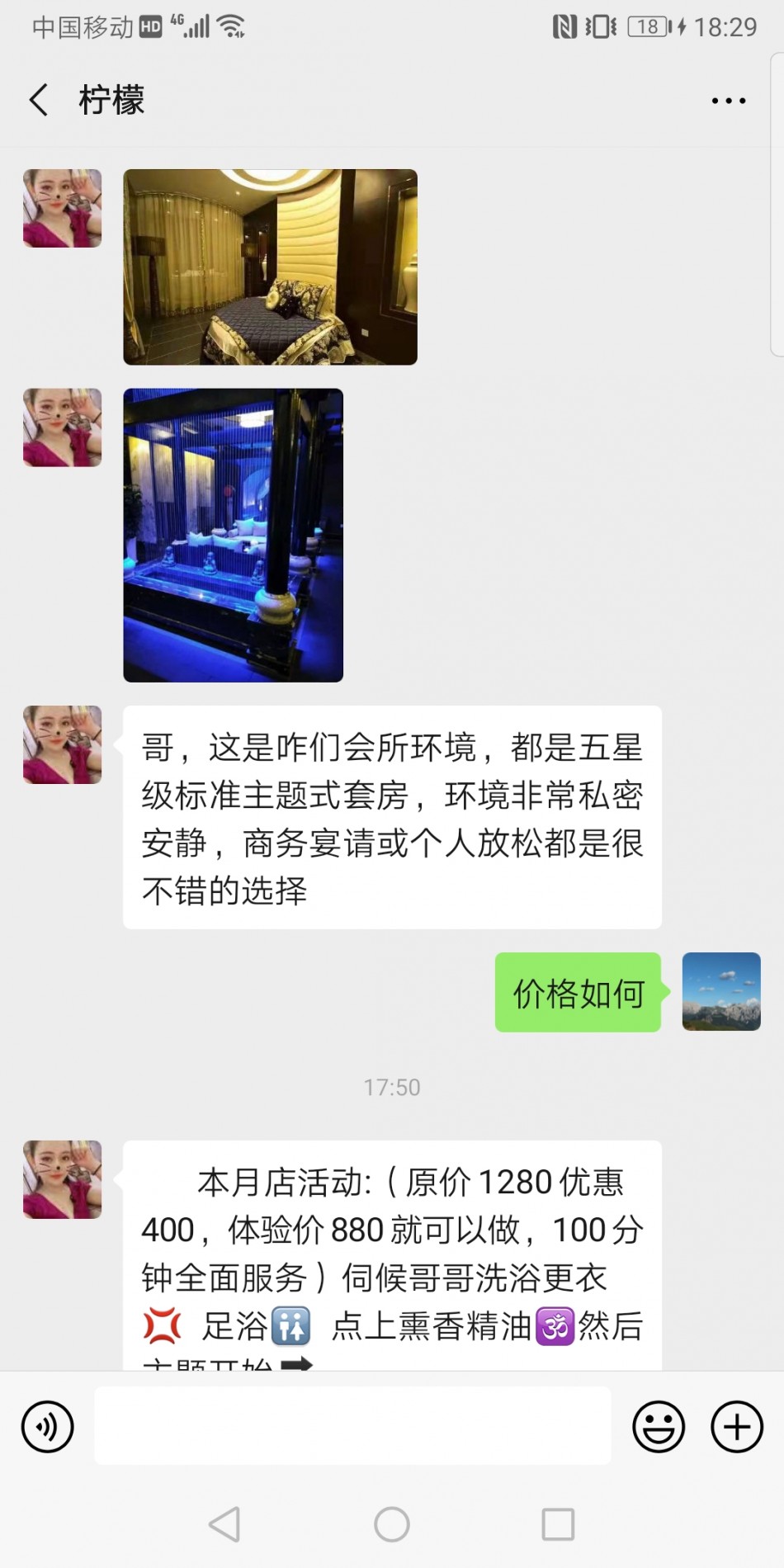Open the emoji sticker panel
Image resolution: width=784 pixels, height=1568 pixels.
click(x=658, y=1426)
